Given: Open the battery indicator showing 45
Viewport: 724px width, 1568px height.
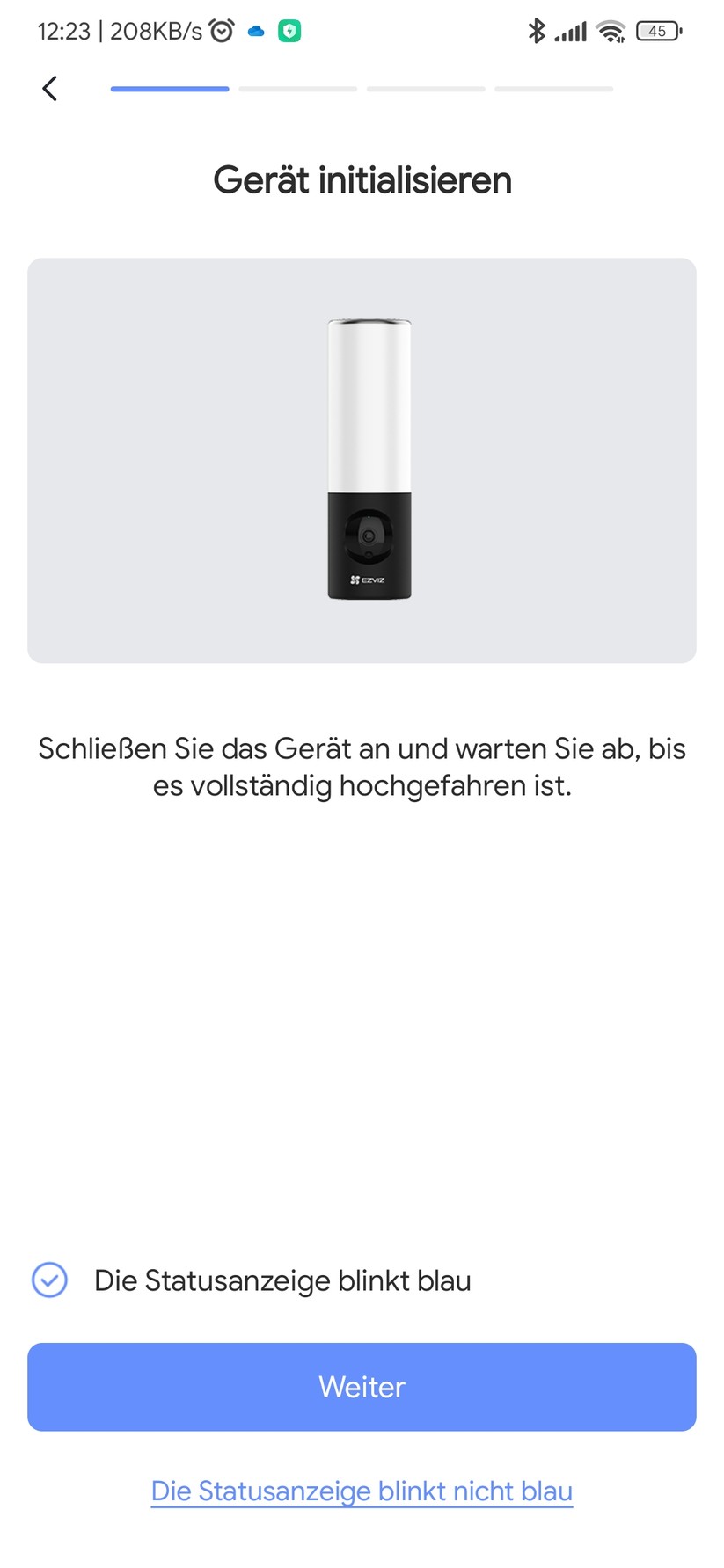Looking at the screenshot, I should [x=658, y=30].
